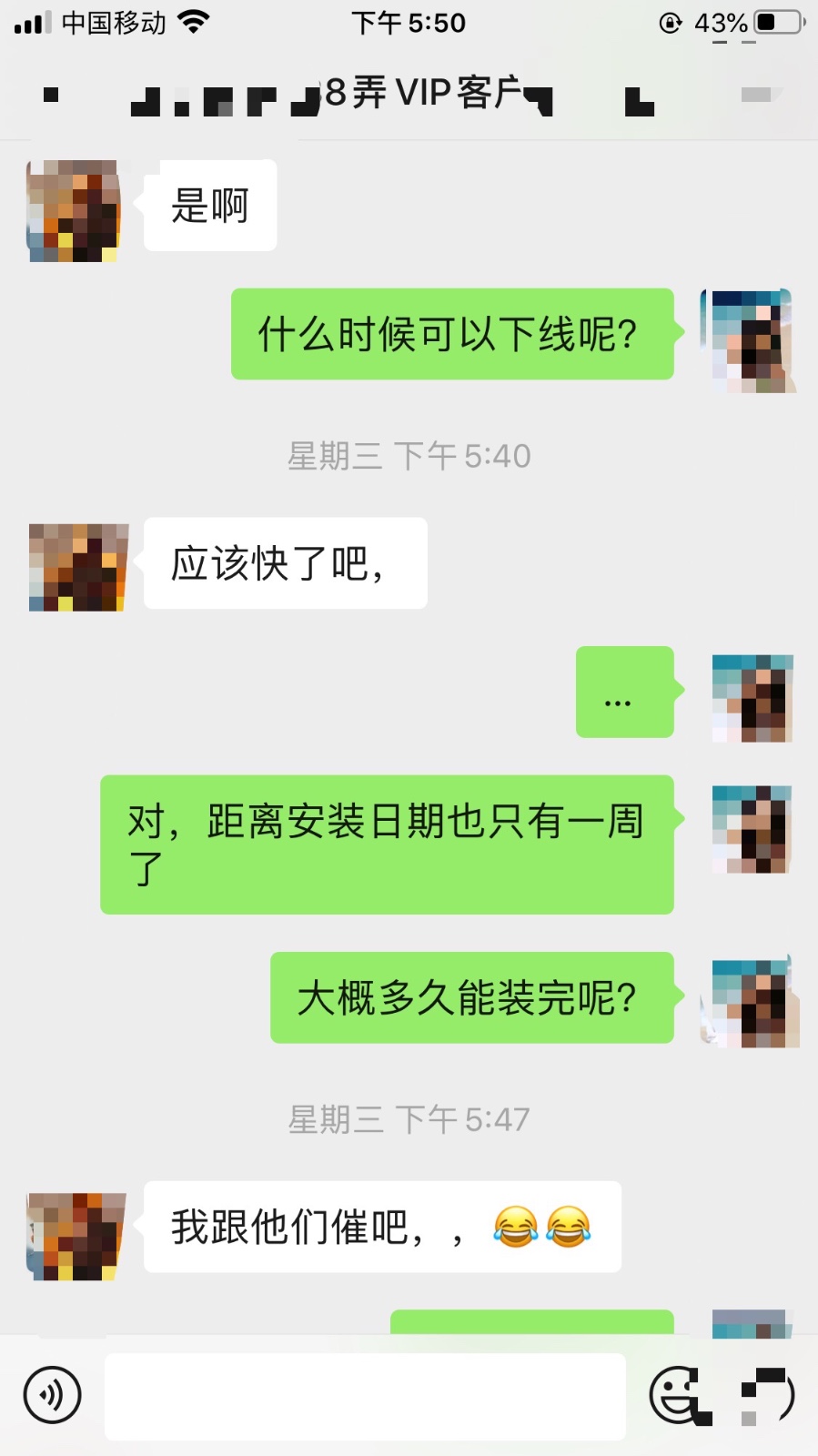Focus the message text field
Viewport: 818px width, 1456px height.
pos(365,1396)
